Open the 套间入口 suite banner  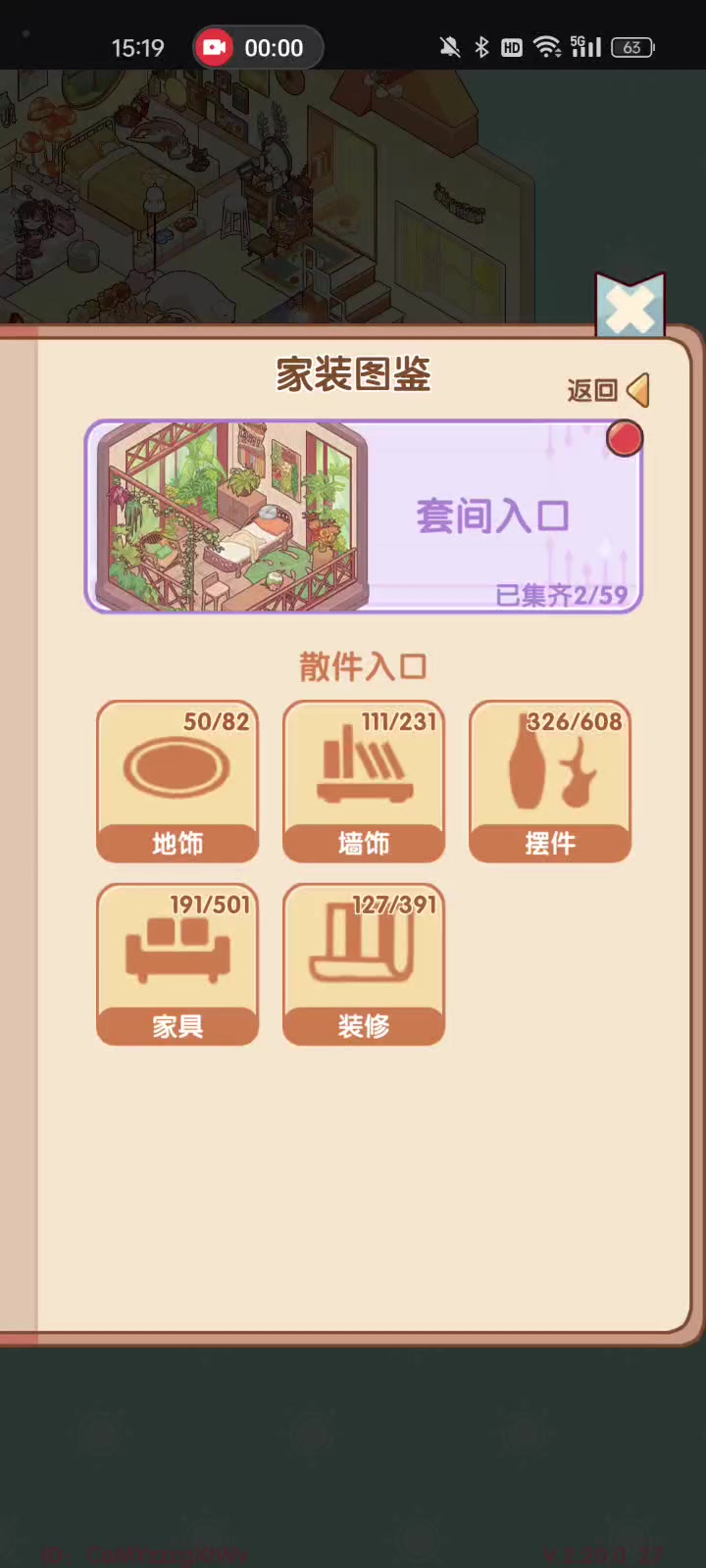(x=364, y=516)
